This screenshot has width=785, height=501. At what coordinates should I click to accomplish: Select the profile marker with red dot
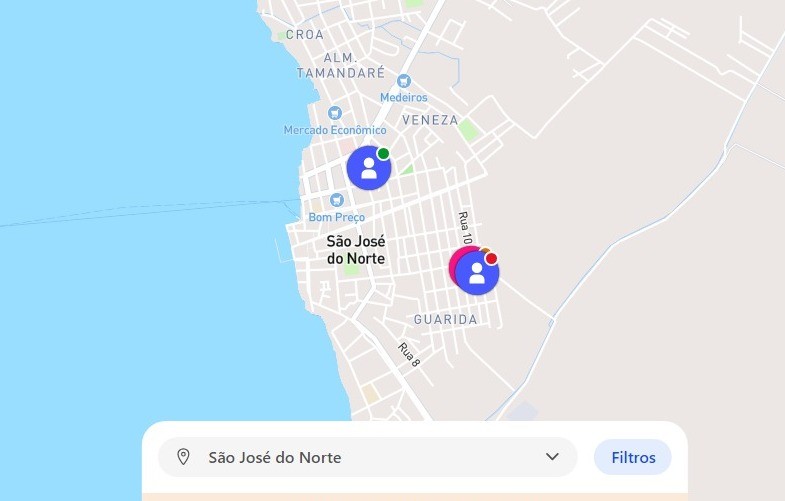coord(477,272)
